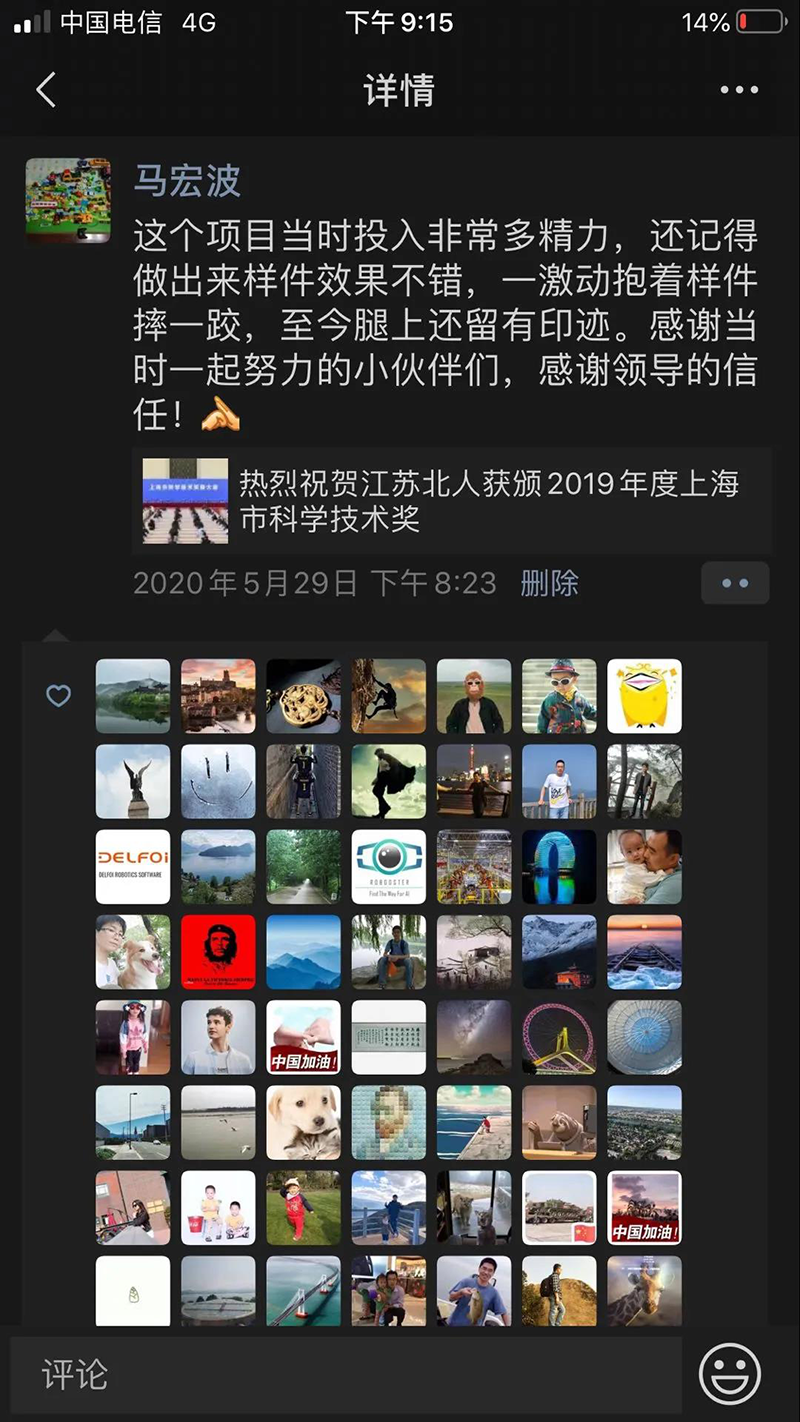Tap 马宏波's avatar beside the post

(x=68, y=200)
